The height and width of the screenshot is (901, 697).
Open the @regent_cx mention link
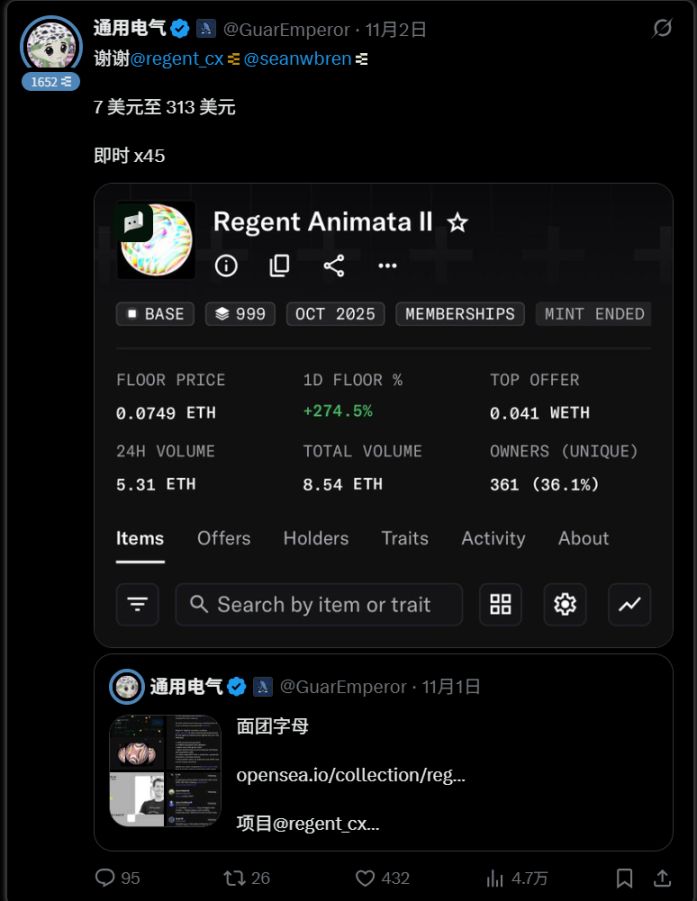177,59
